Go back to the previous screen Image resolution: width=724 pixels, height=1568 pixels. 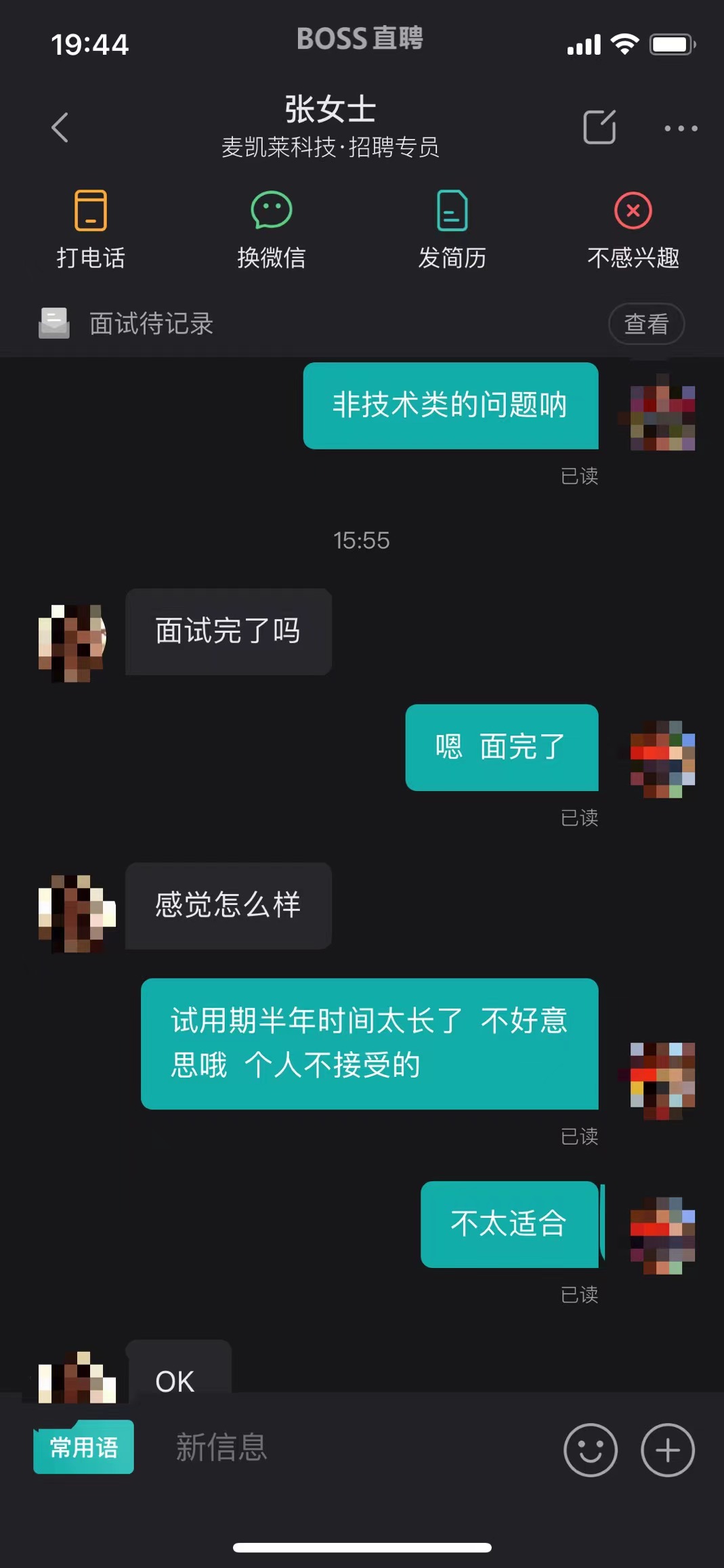coord(60,127)
